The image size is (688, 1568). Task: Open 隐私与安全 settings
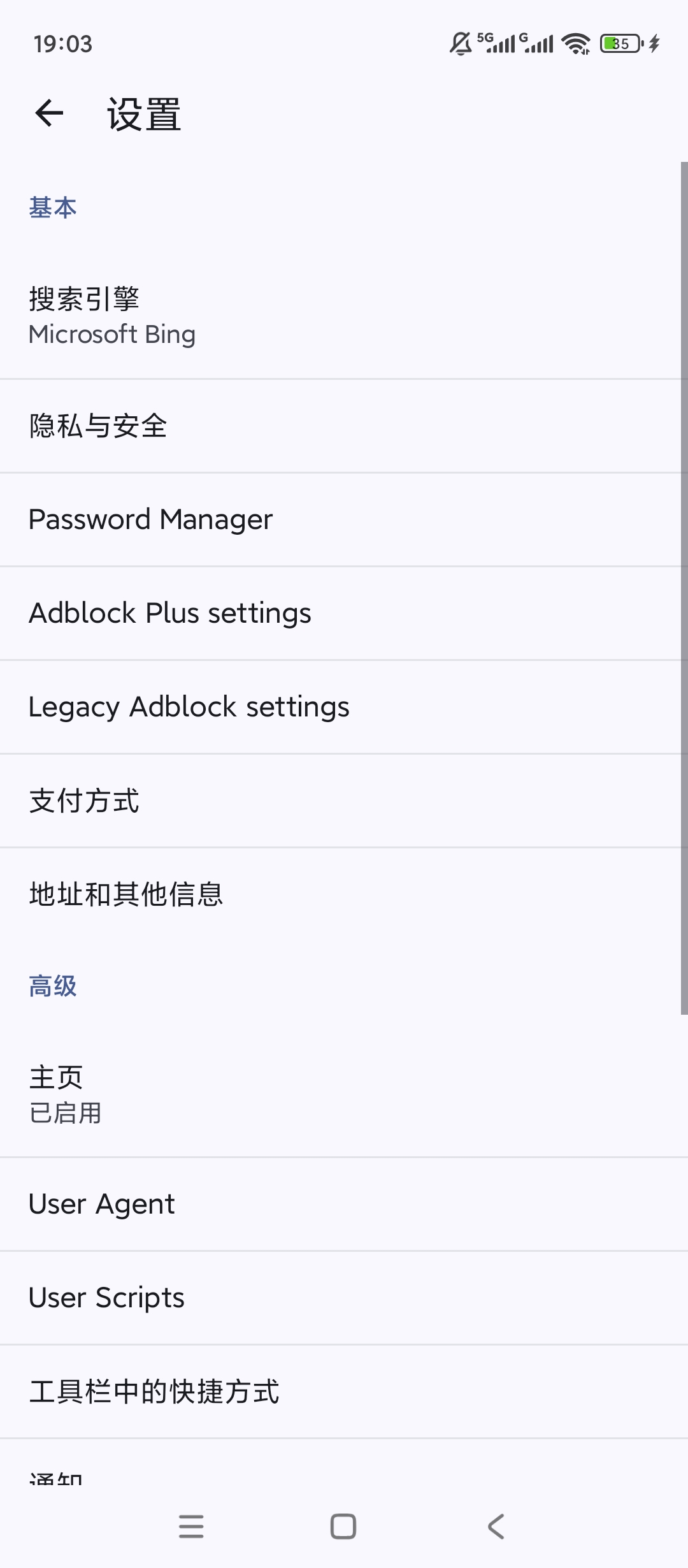344,426
